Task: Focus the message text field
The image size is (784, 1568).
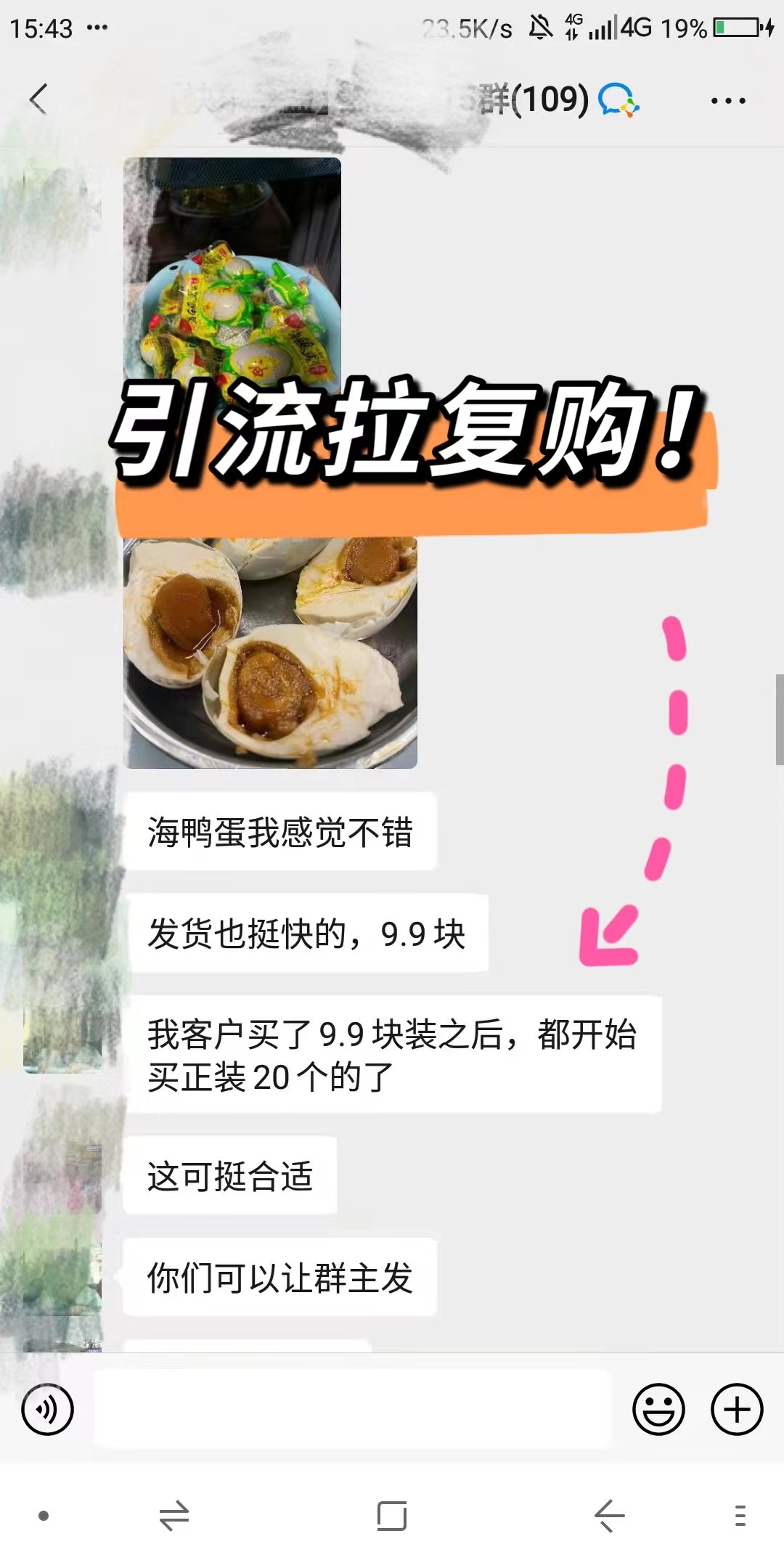Action: tap(353, 1409)
